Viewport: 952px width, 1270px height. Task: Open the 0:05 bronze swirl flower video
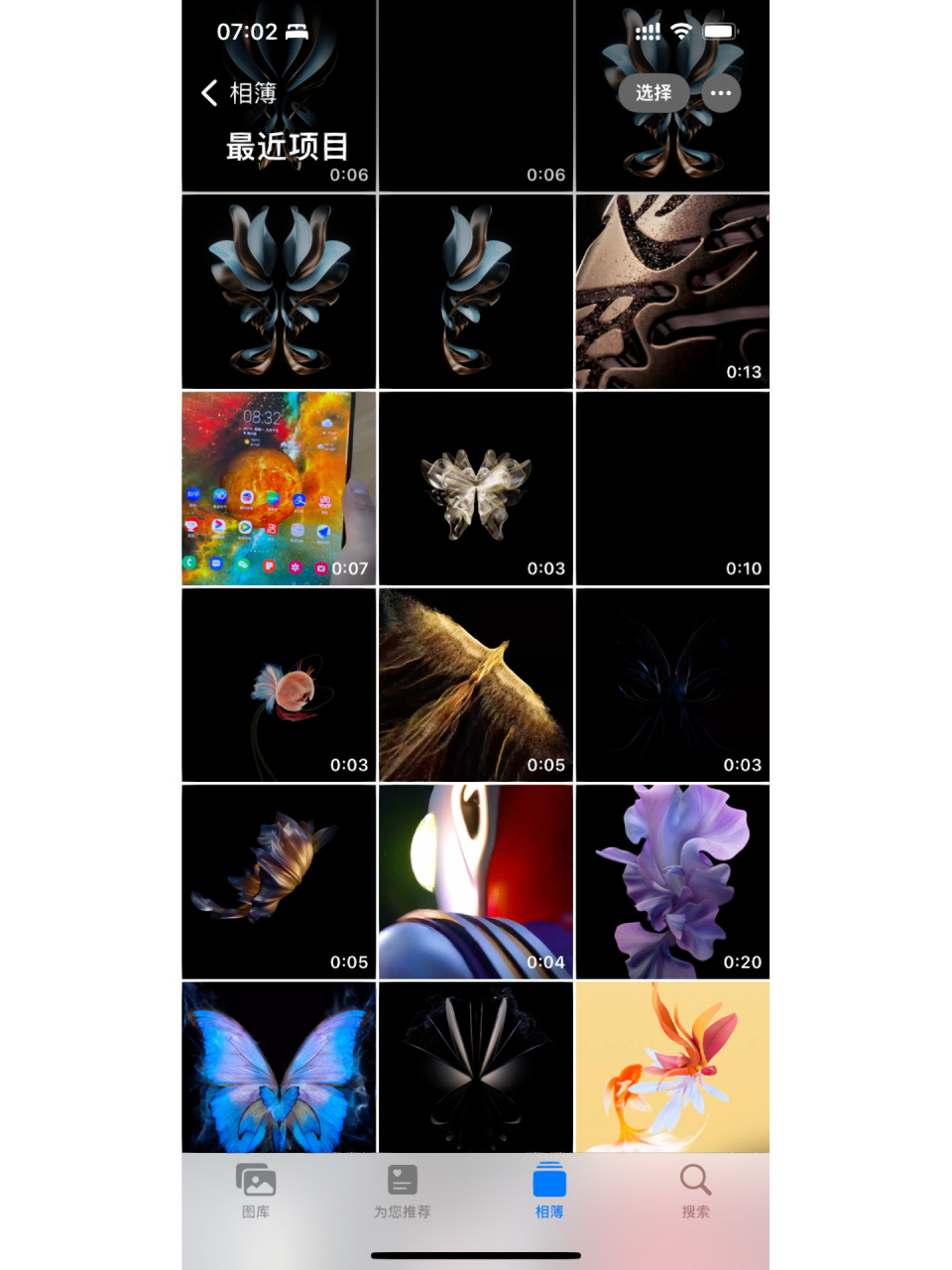(x=279, y=881)
